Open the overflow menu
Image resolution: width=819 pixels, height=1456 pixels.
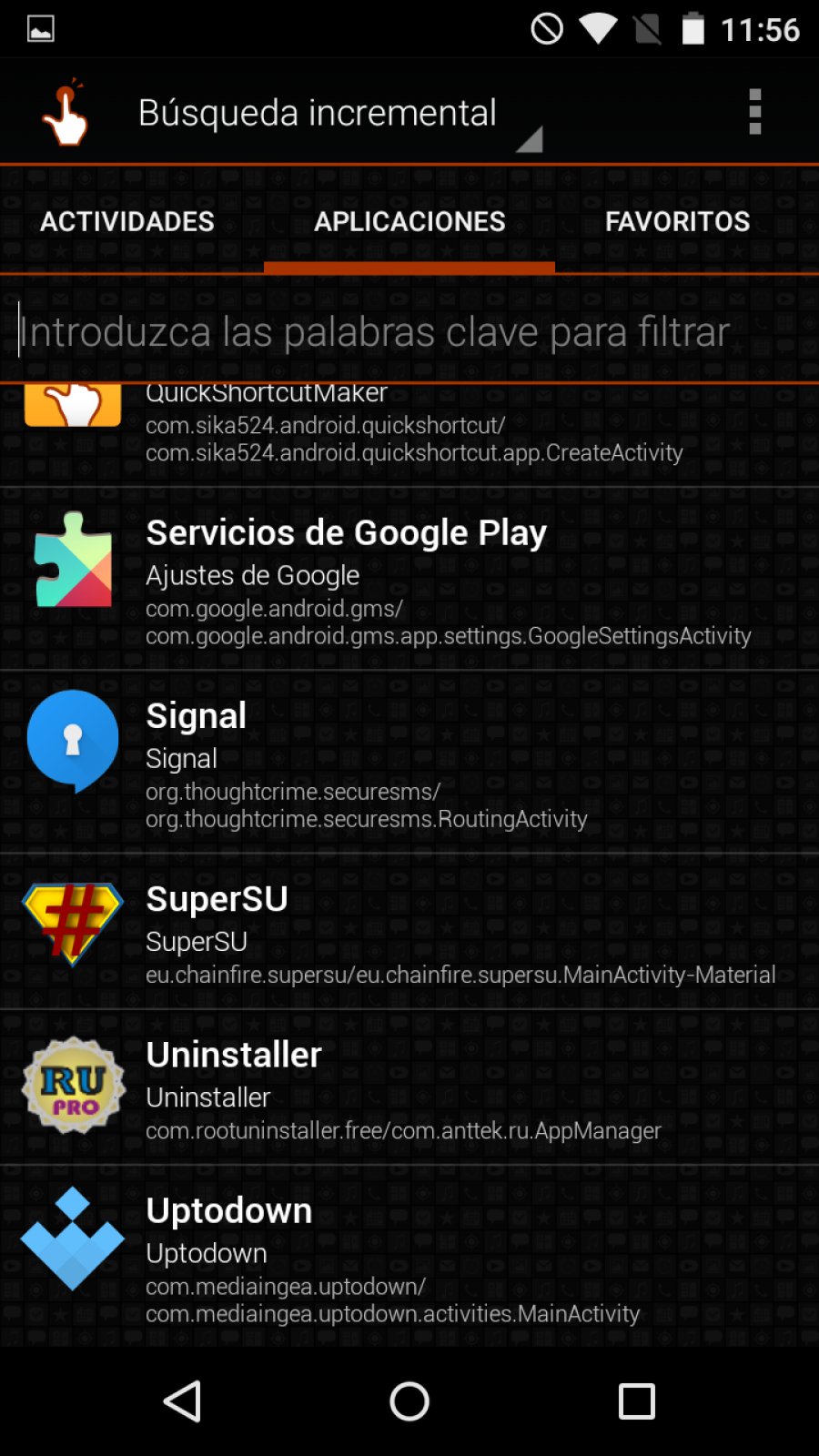point(754,112)
